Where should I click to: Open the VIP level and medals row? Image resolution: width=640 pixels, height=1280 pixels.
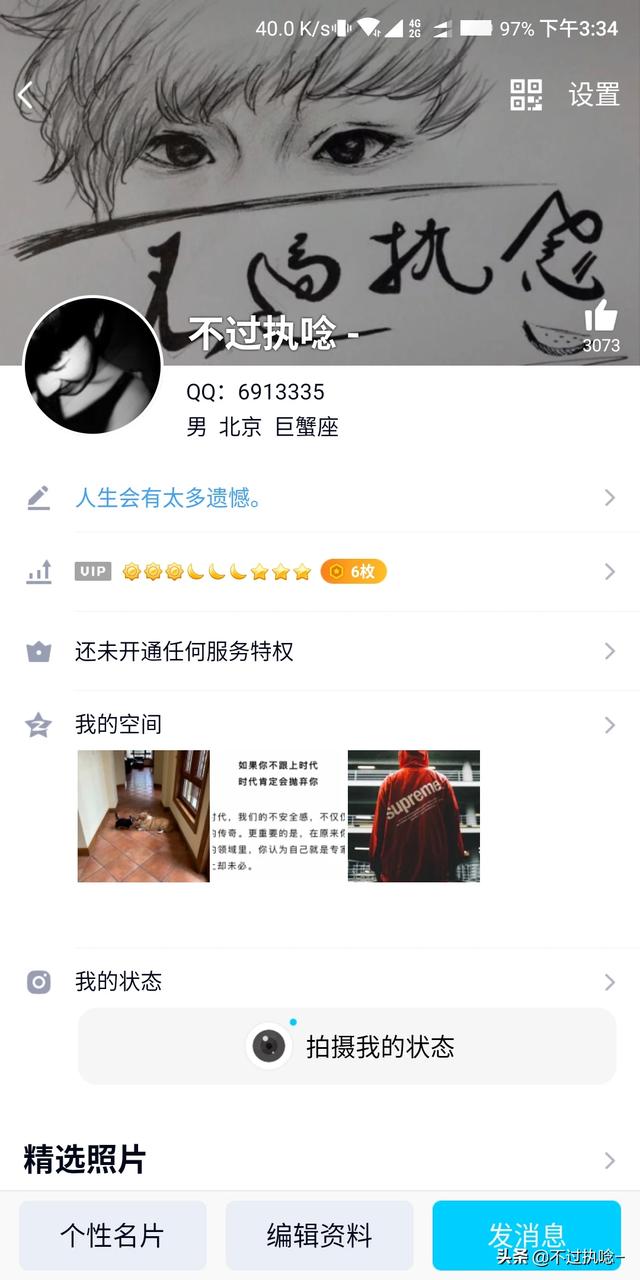pos(320,572)
